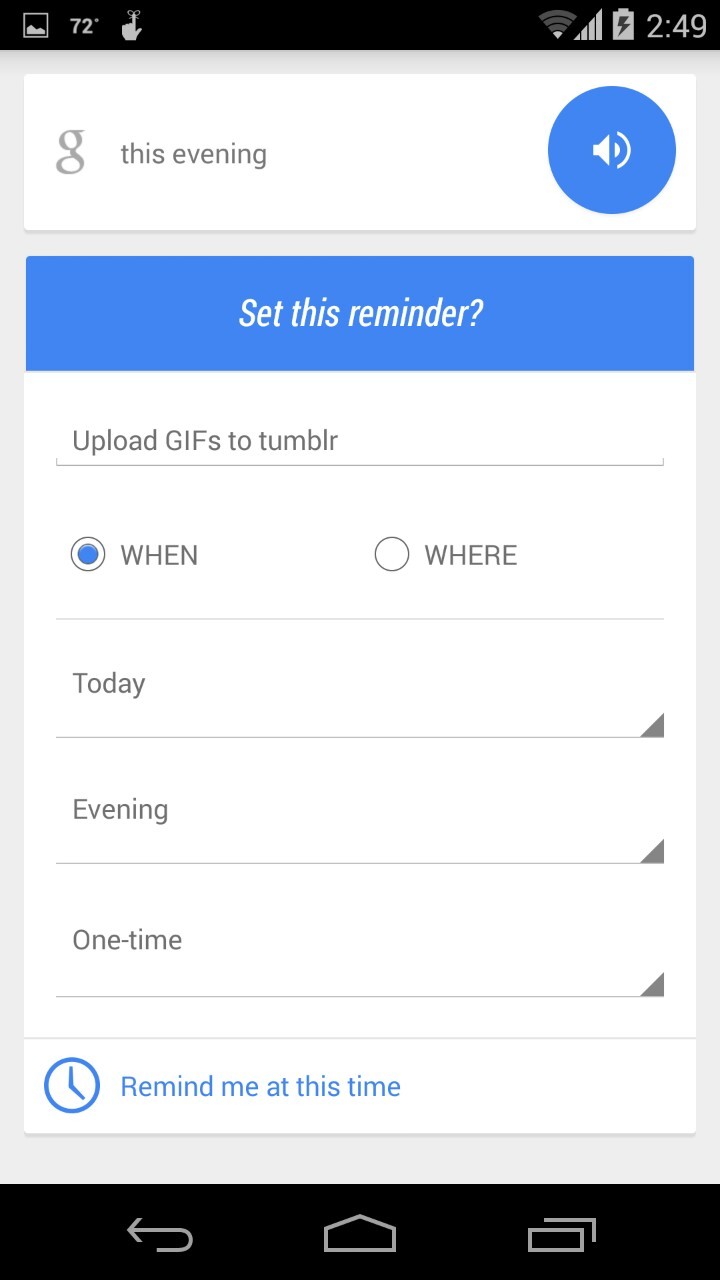The height and width of the screenshot is (1280, 720).
Task: Select the WHEN radio option
Action: [x=89, y=555]
